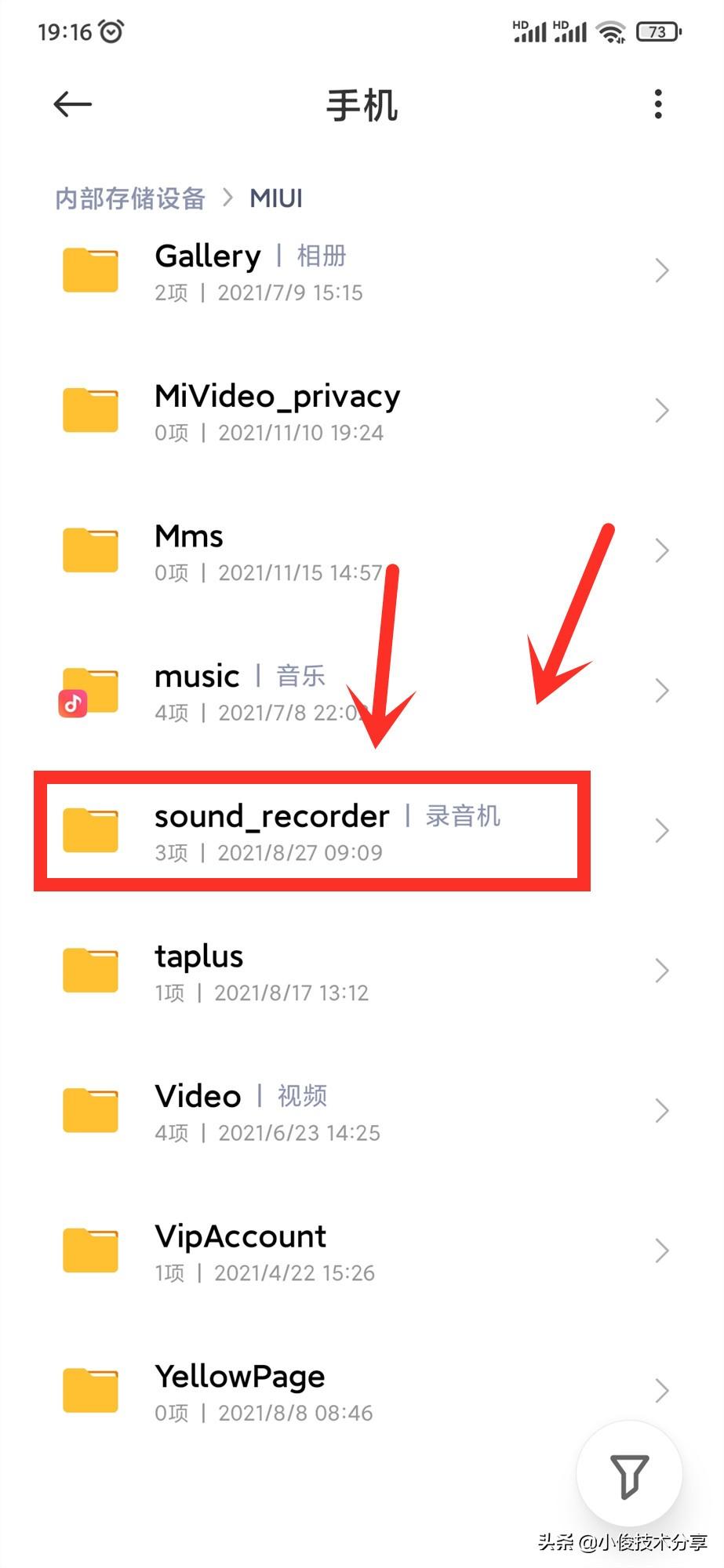This screenshot has height=1568, width=724.
Task: Tap the floating filter button
Action: (629, 1474)
